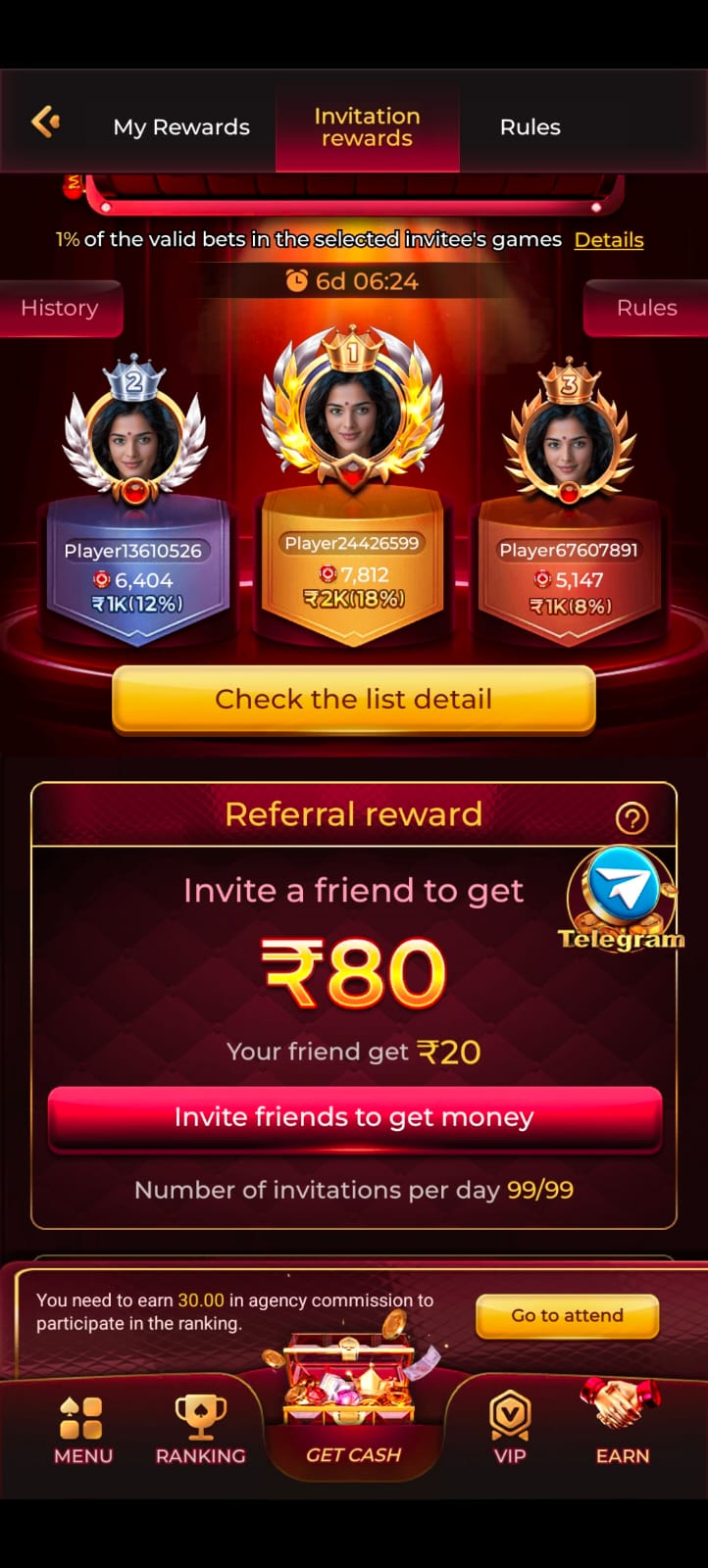Open GET CASH treasure chest
The height and width of the screenshot is (1568, 708).
coord(353,1401)
